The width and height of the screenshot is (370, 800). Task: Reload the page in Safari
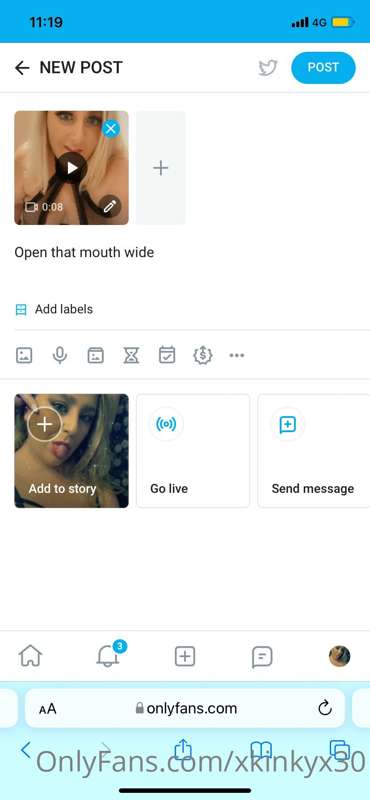coord(325,708)
